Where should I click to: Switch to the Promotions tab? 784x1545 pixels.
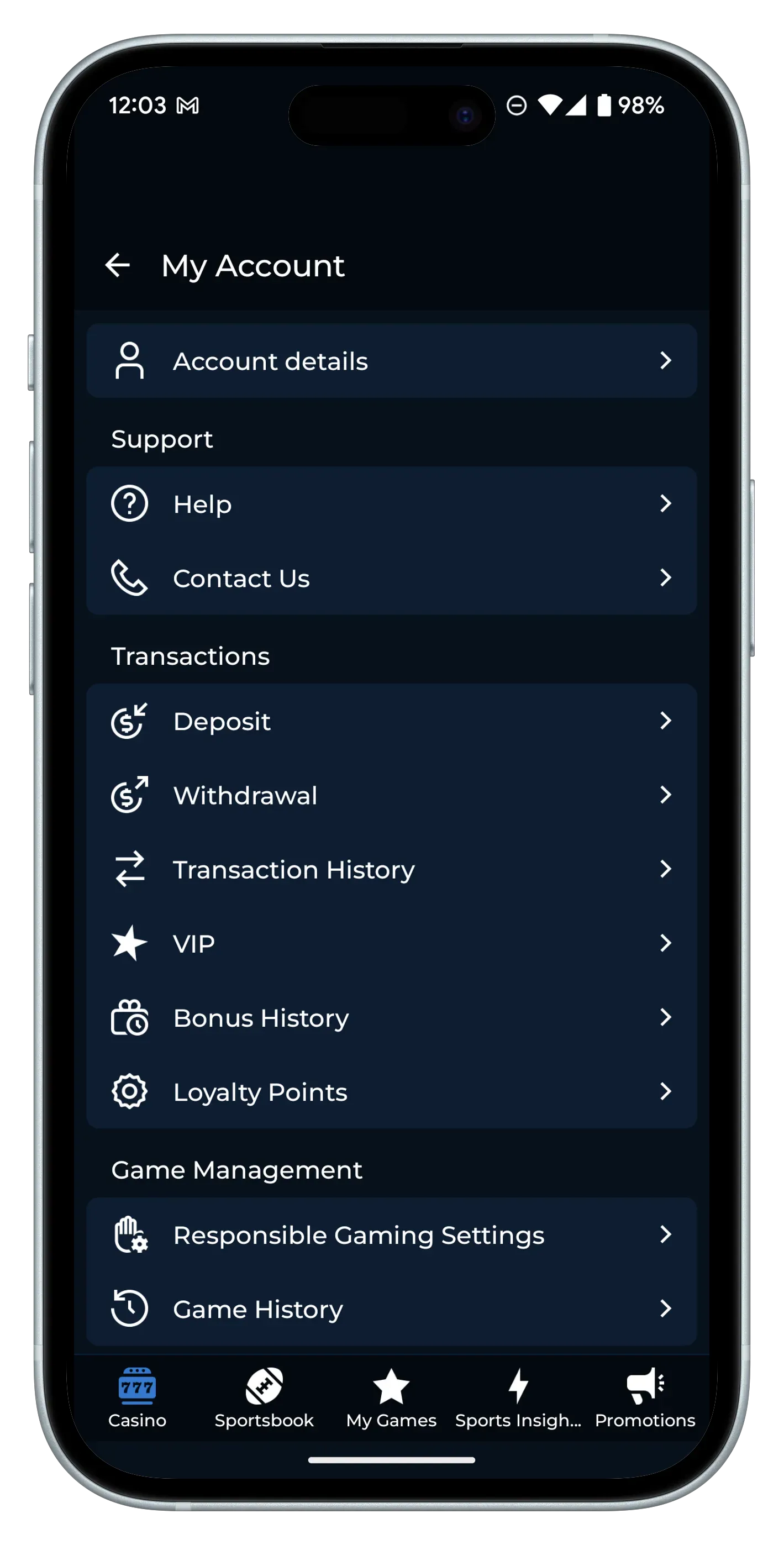(645, 1399)
